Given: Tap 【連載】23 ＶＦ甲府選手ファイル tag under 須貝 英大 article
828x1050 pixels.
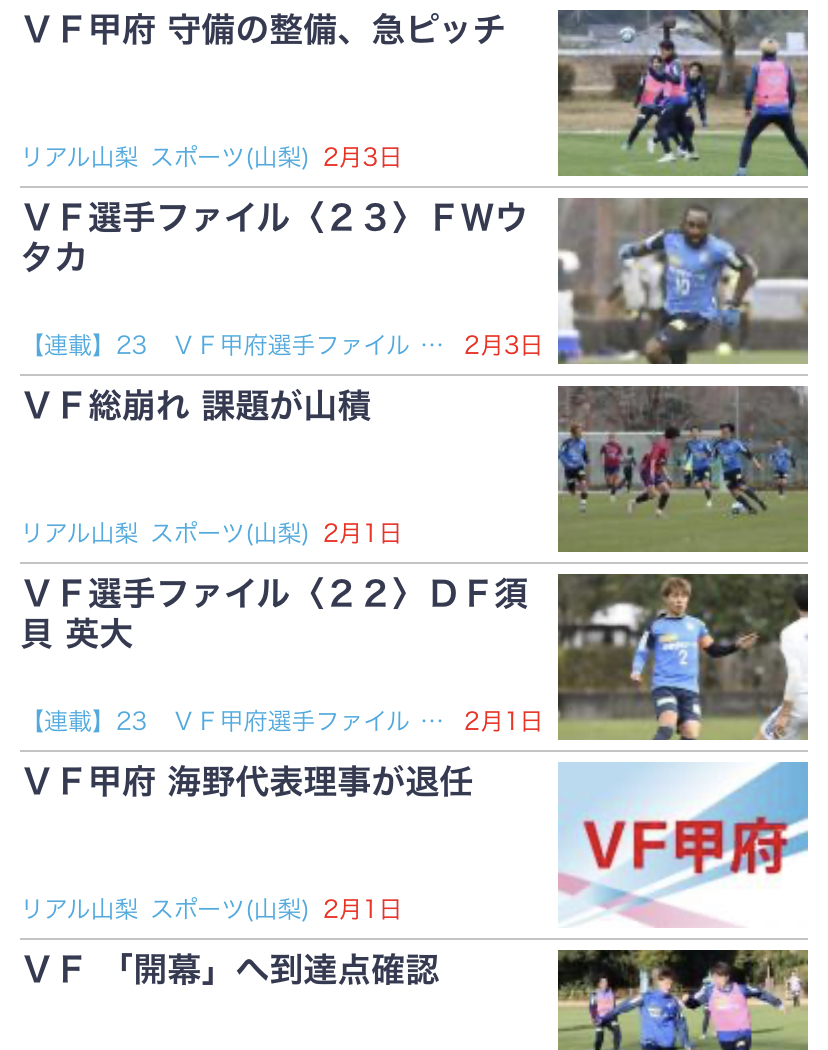Looking at the screenshot, I should (232, 721).
